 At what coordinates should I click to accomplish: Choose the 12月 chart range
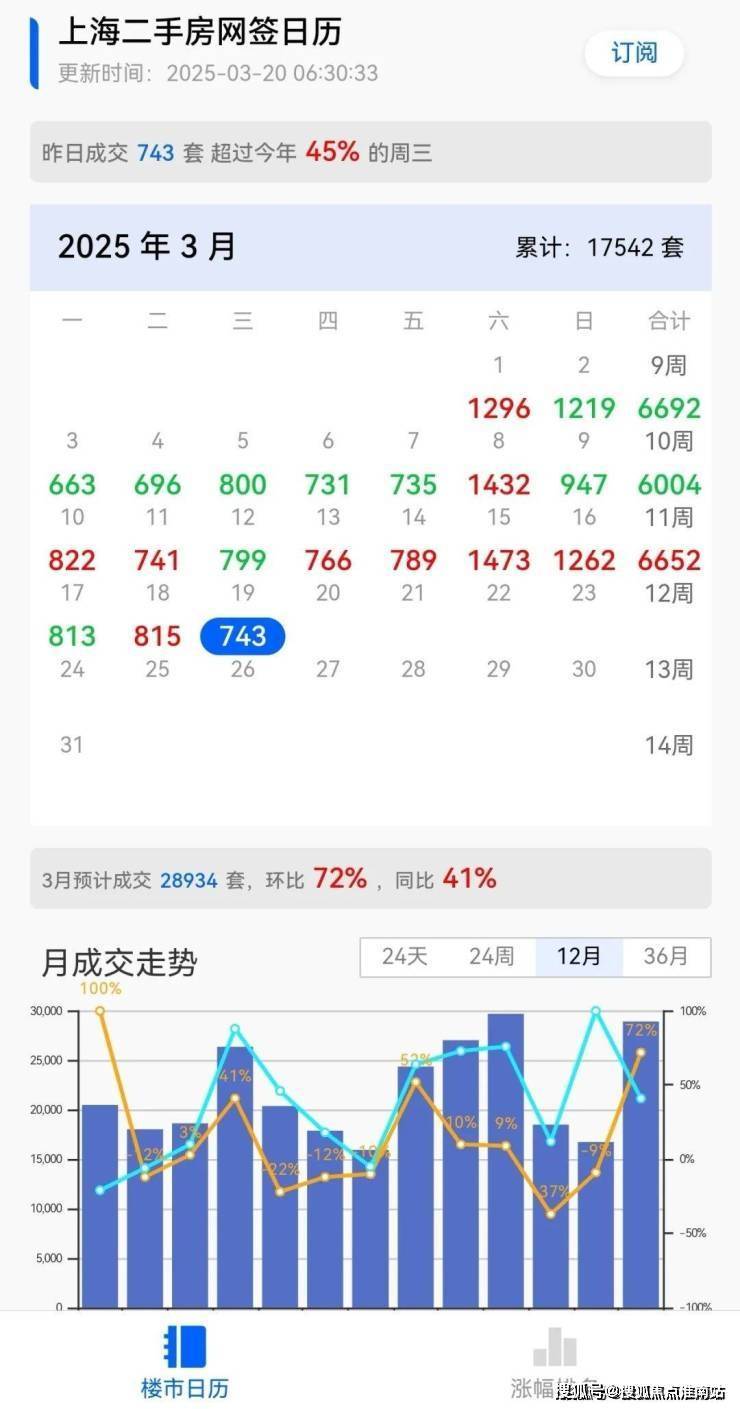(579, 957)
